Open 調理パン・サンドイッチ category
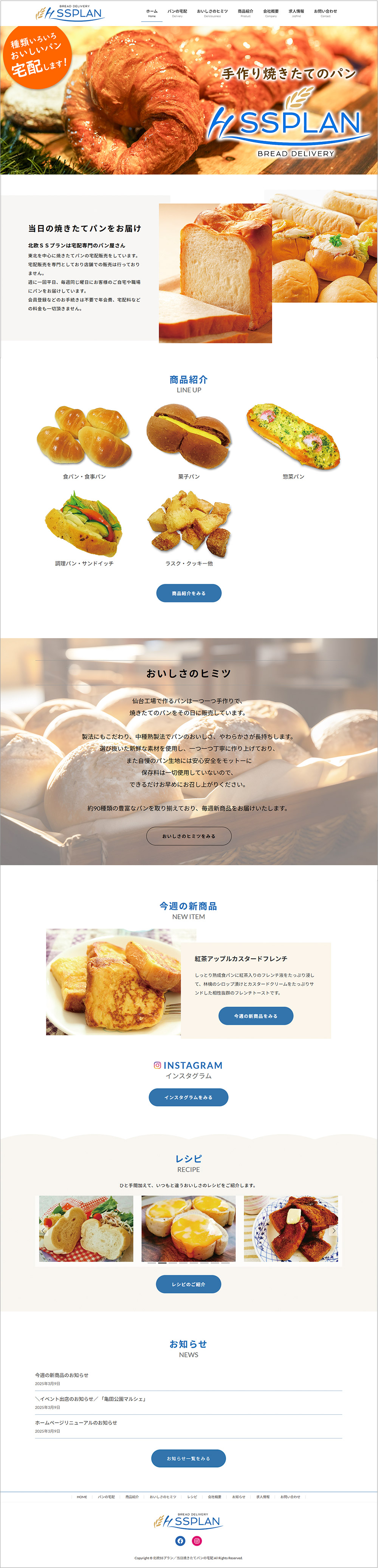The image size is (378, 1568). [x=85, y=525]
